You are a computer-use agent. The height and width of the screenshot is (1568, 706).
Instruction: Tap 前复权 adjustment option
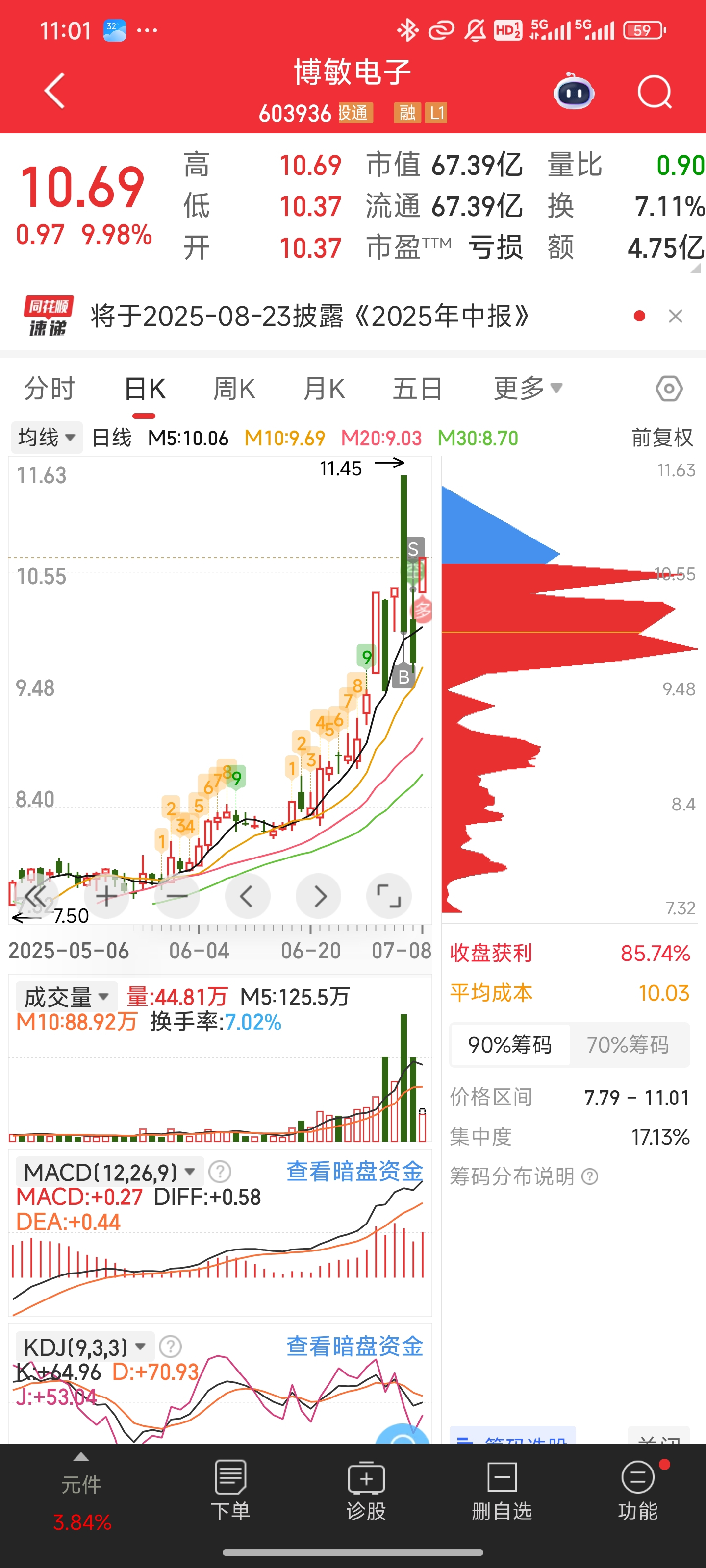pyautogui.click(x=662, y=438)
